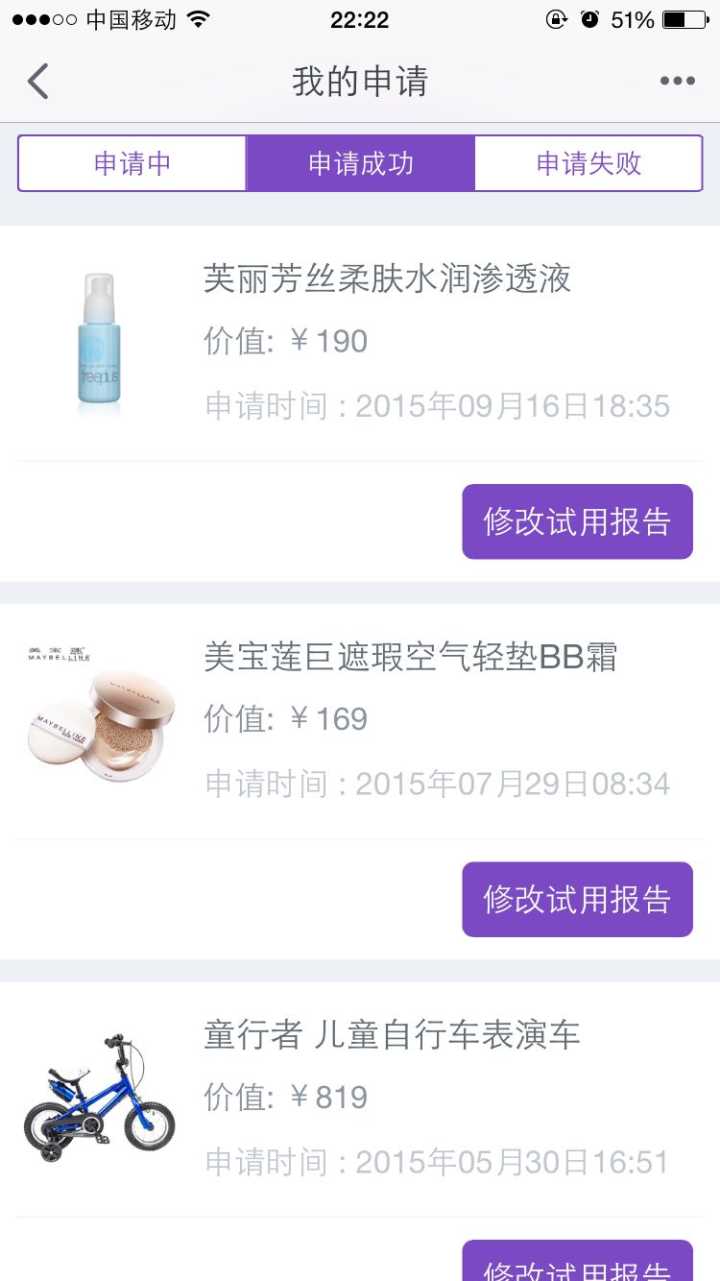The height and width of the screenshot is (1281, 720).
Task: Go back from 我的申请 page
Action: click(x=38, y=81)
